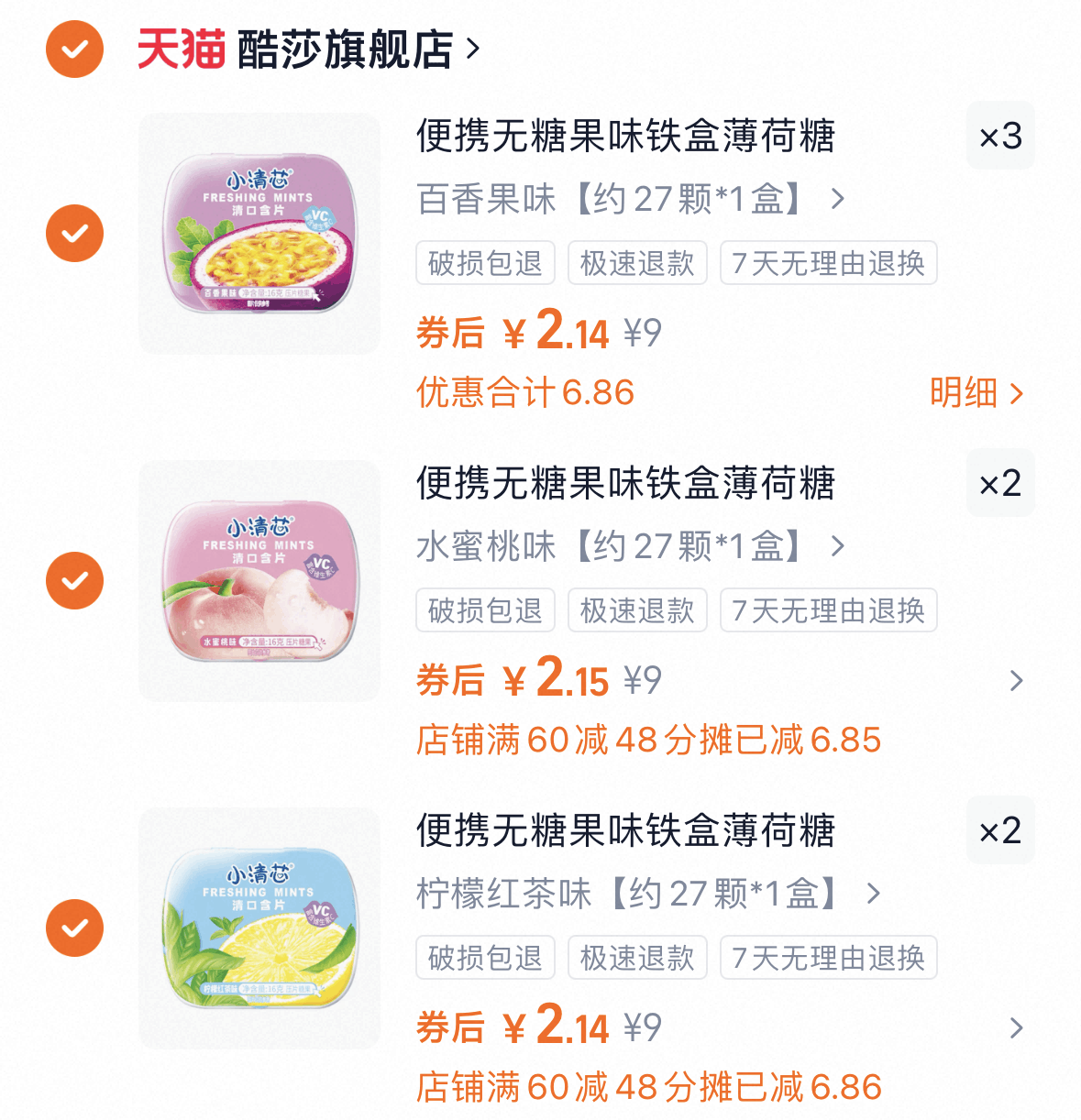Click the passion fruit mints product thumbnail
The height and width of the screenshot is (1120, 1081).
point(259,232)
